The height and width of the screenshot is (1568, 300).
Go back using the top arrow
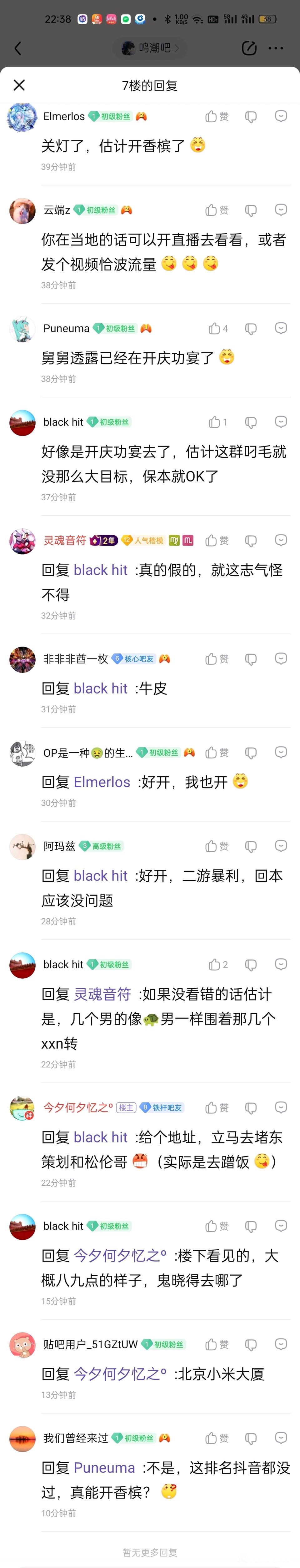[17, 49]
